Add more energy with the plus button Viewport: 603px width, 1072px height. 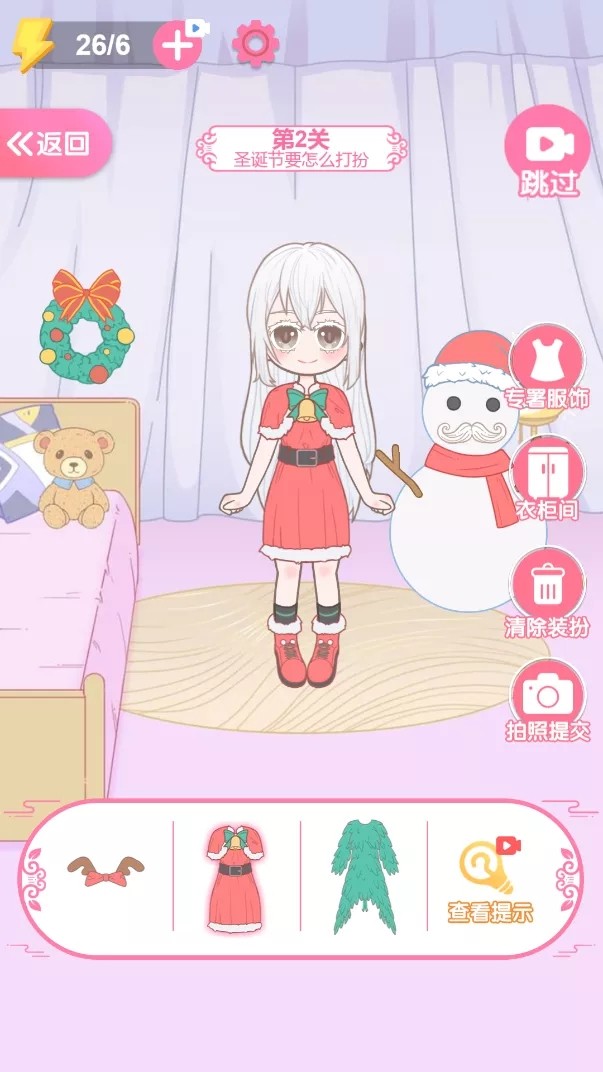tap(177, 45)
